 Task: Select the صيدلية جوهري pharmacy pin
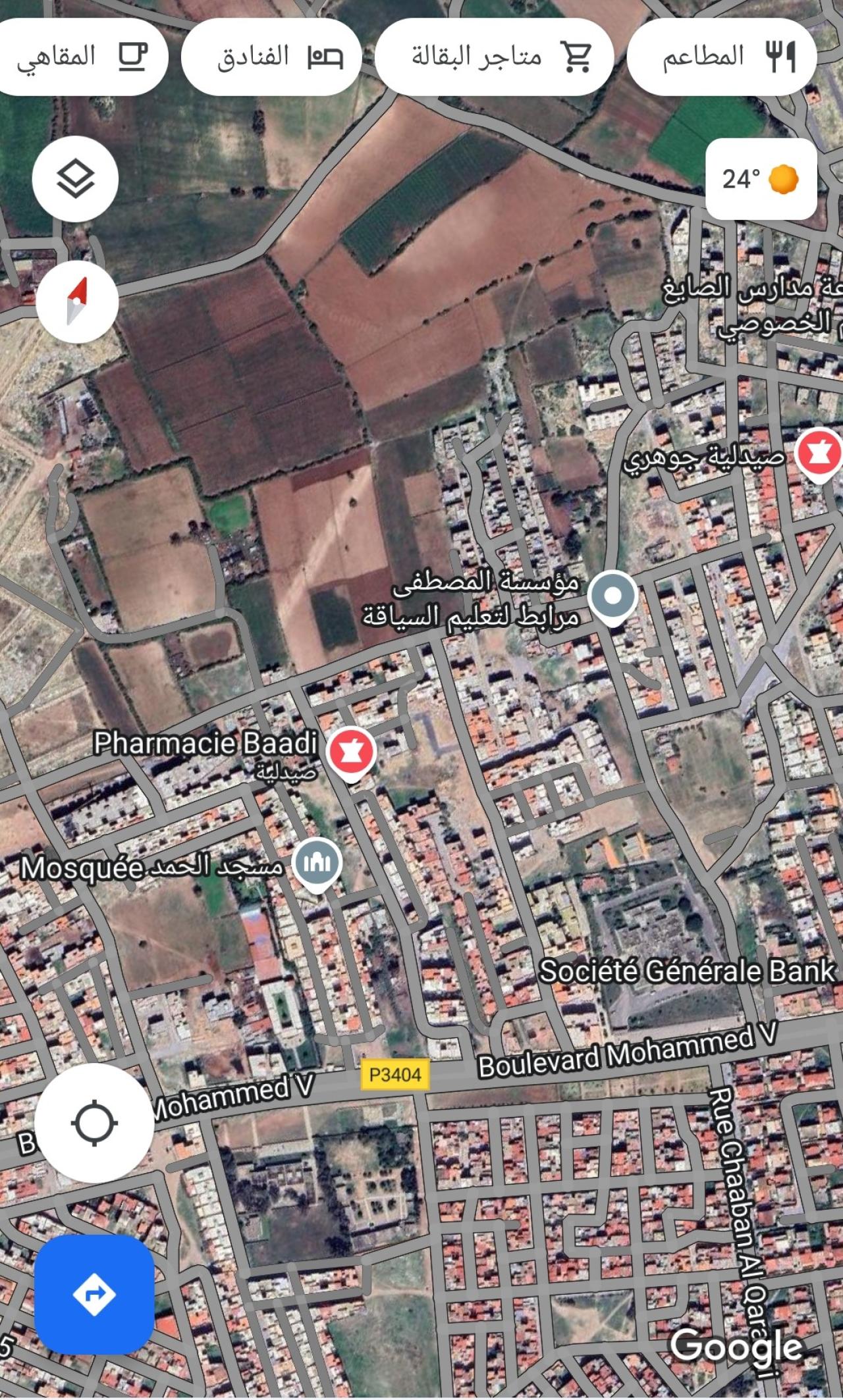(819, 454)
